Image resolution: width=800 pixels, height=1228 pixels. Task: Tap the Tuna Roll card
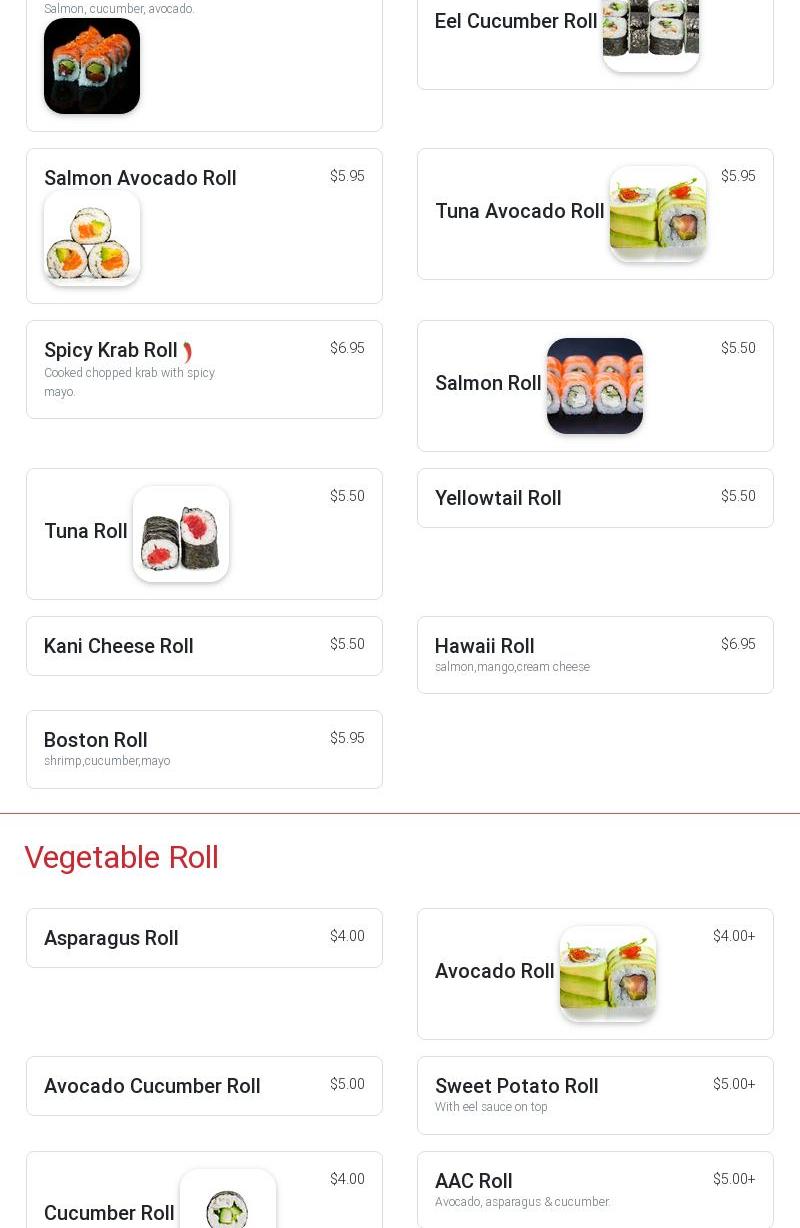[x=204, y=534]
